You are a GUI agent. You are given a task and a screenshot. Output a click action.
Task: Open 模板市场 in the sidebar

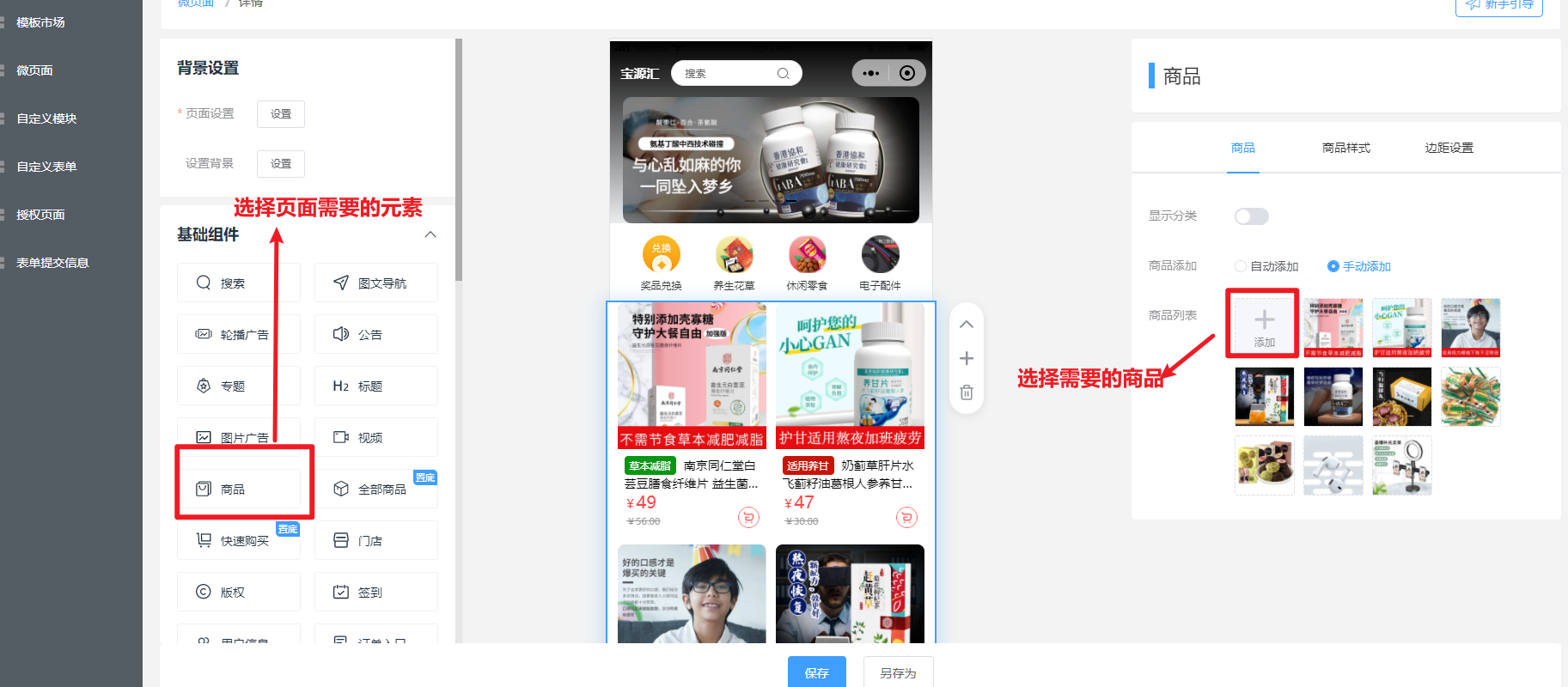[x=40, y=22]
